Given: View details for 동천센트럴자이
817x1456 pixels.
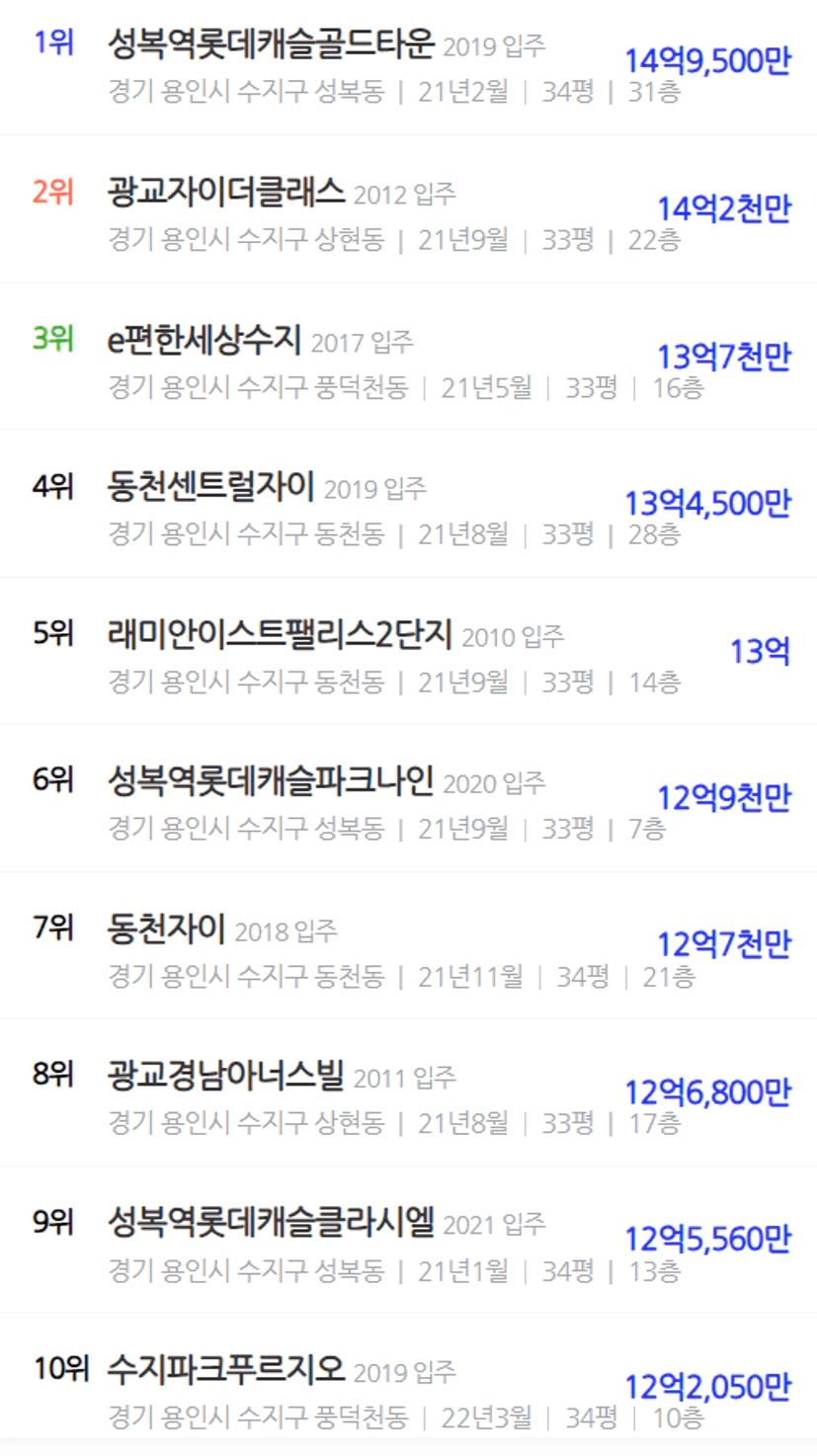Looking at the screenshot, I should pyautogui.click(x=408, y=504).
